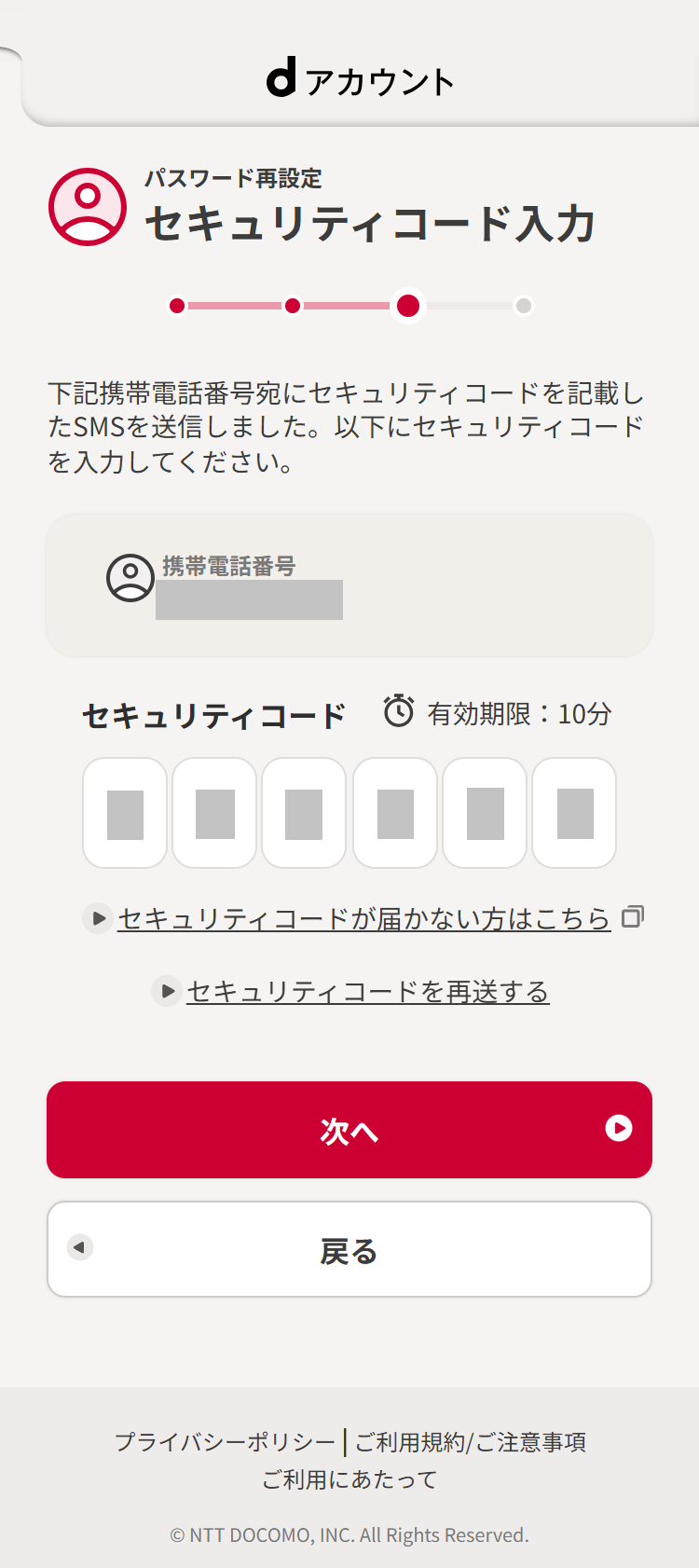Click the password reset profile icon
699x1568 pixels.
(87, 206)
